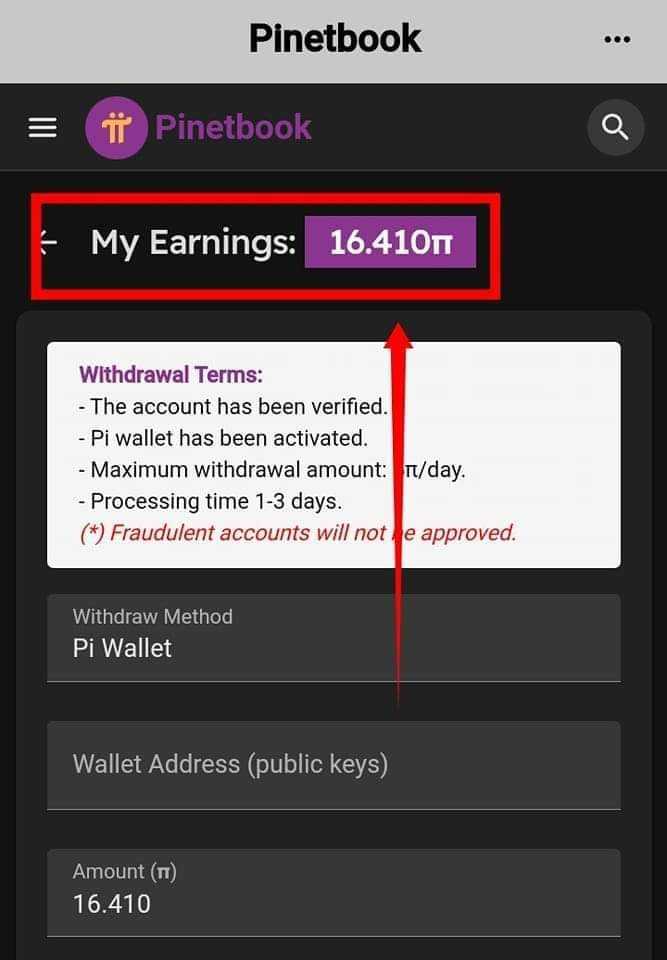
Task: Focus the Wallet Address field
Action: pos(333,765)
